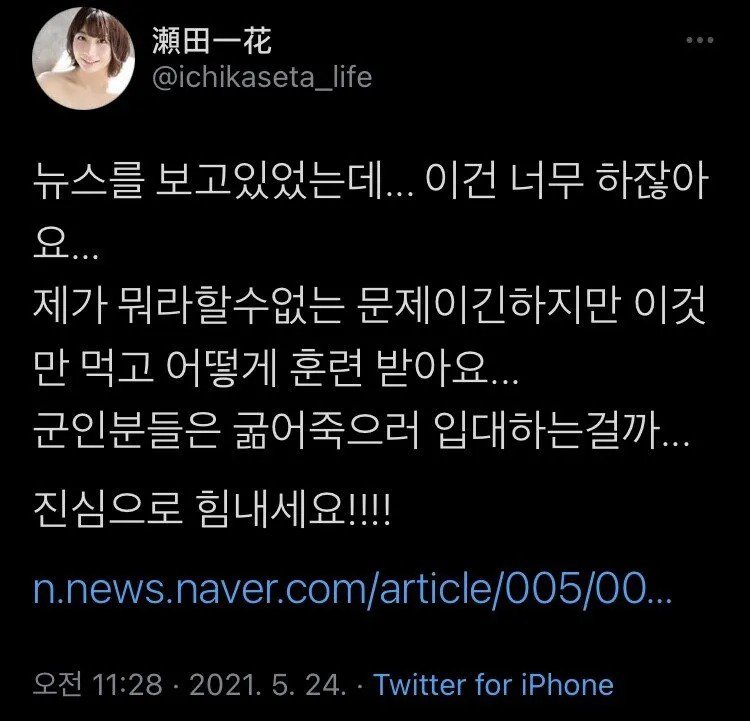This screenshot has width=750, height=721.
Task: Open the n.news.naver.com article link
Action: (352, 588)
